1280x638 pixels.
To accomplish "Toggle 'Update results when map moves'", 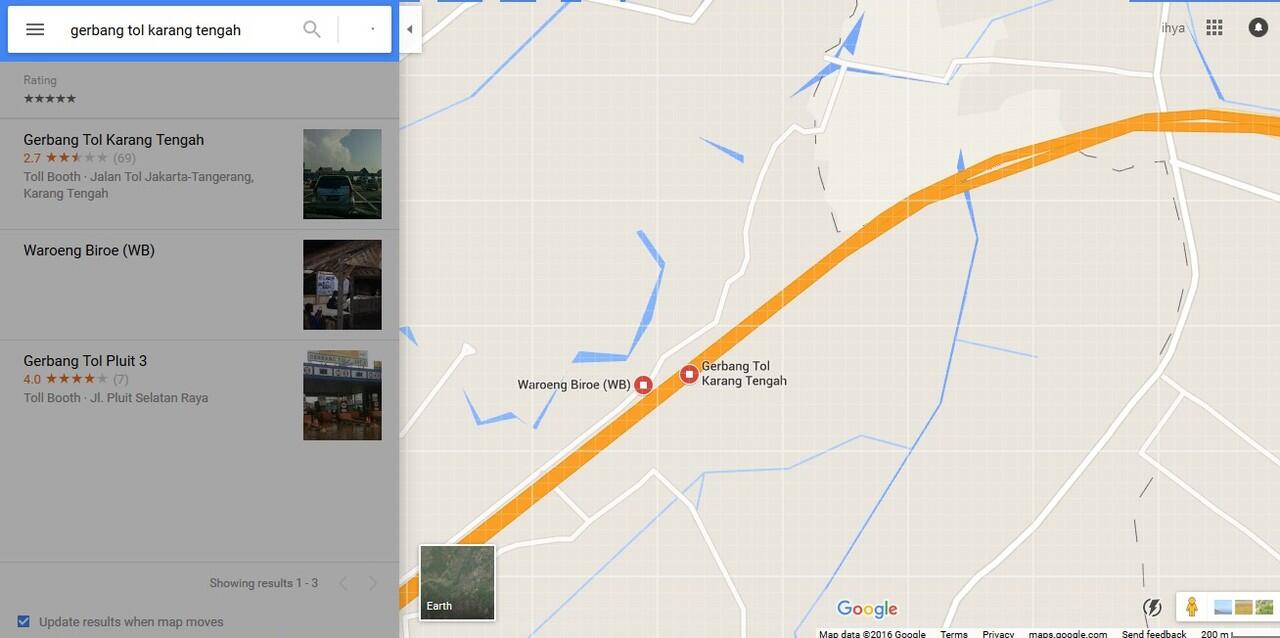I will click(x=24, y=621).
